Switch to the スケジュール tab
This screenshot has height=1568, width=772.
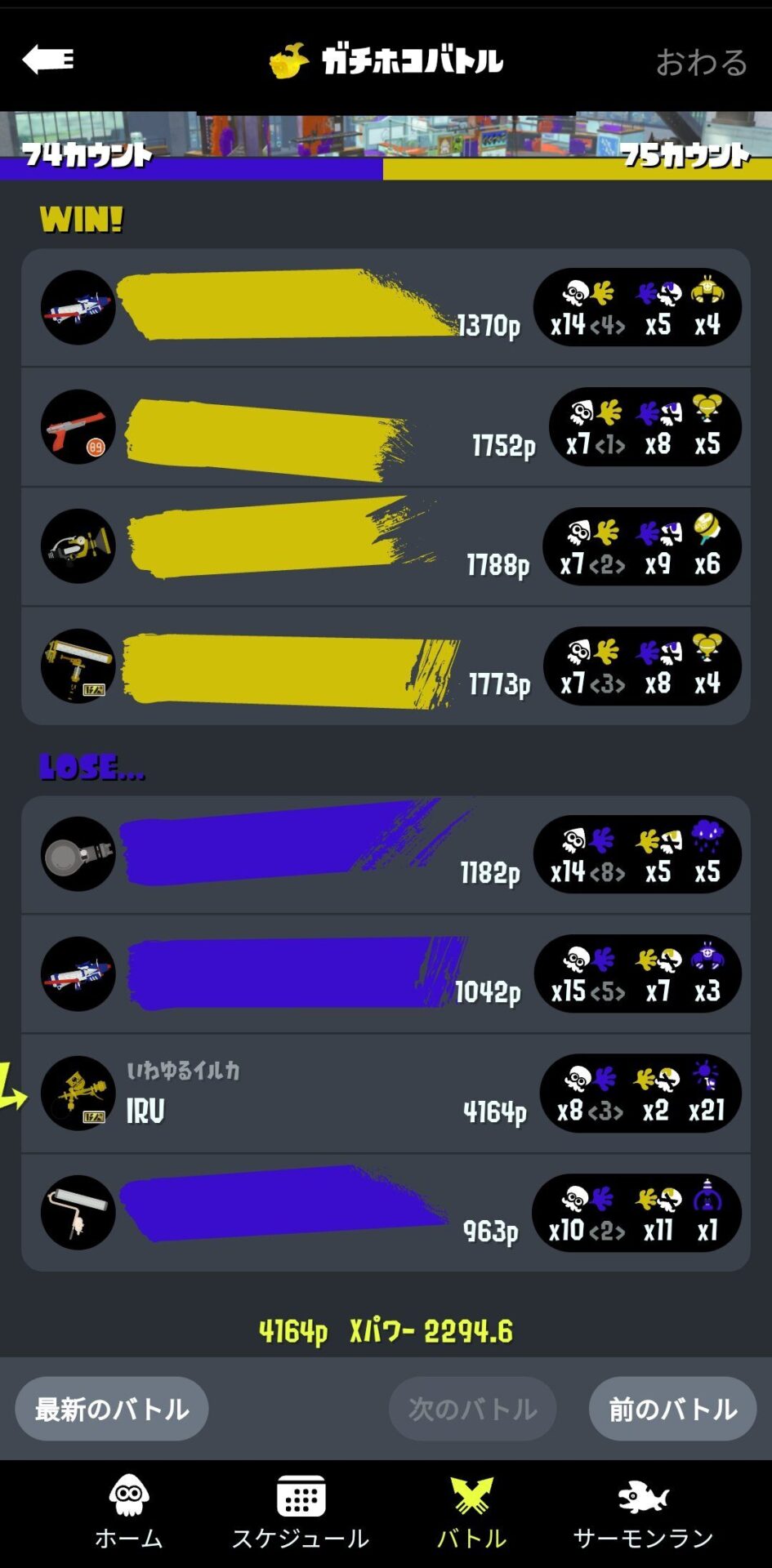(x=301, y=1513)
